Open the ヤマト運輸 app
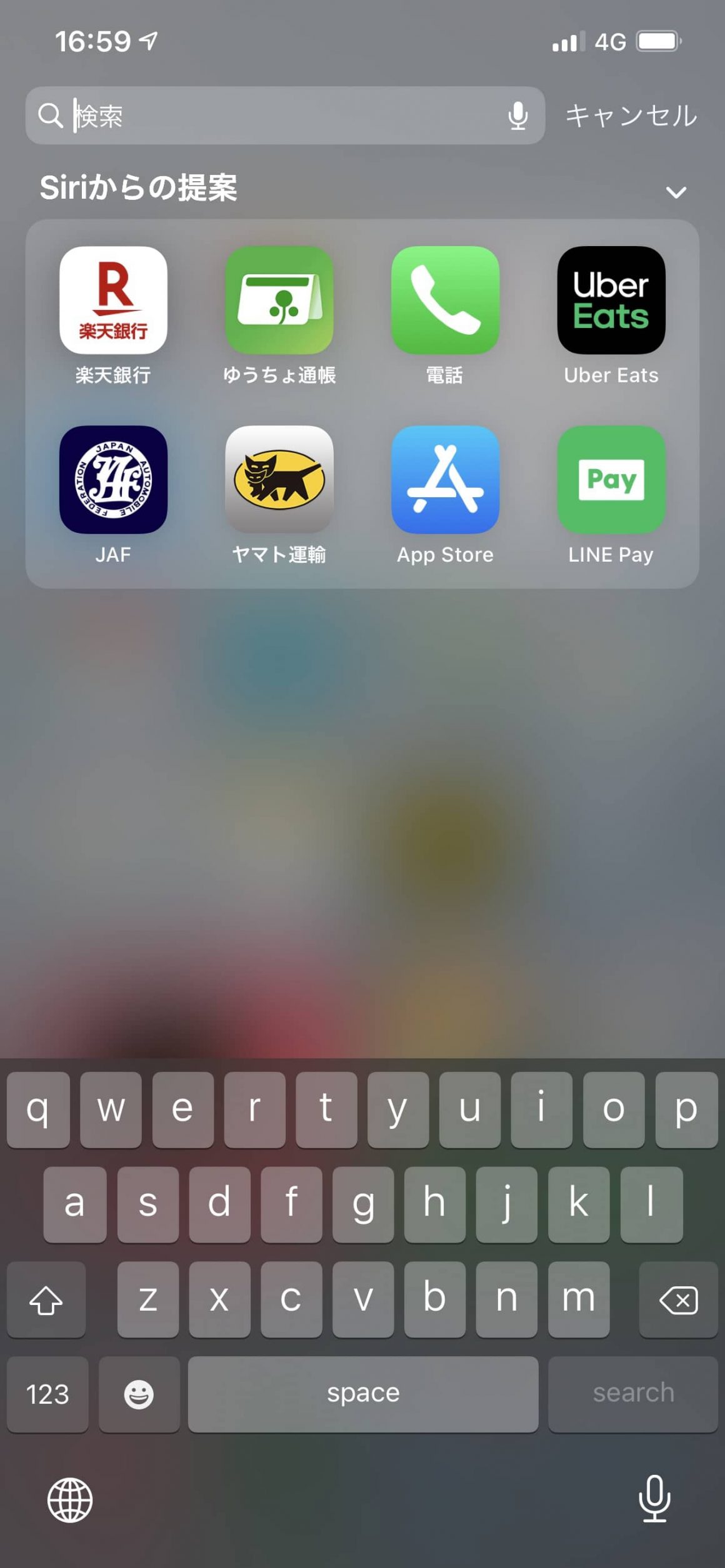Viewport: 725px width, 1568px height. [279, 480]
